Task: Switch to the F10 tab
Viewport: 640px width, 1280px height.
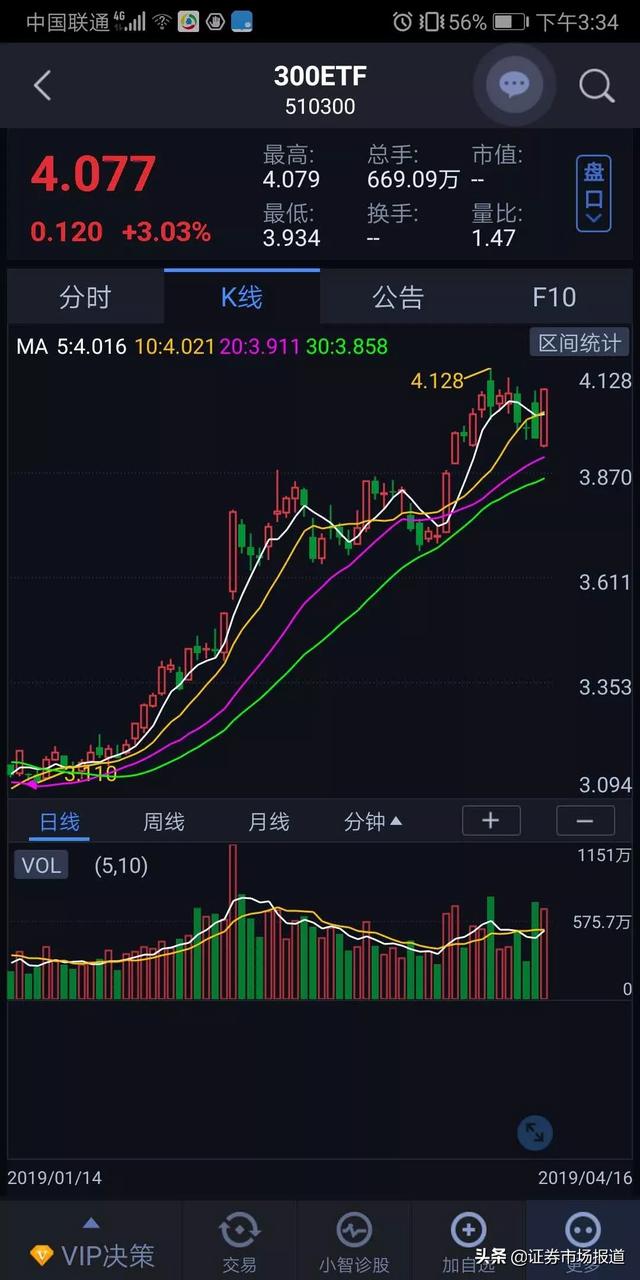Action: [x=554, y=297]
